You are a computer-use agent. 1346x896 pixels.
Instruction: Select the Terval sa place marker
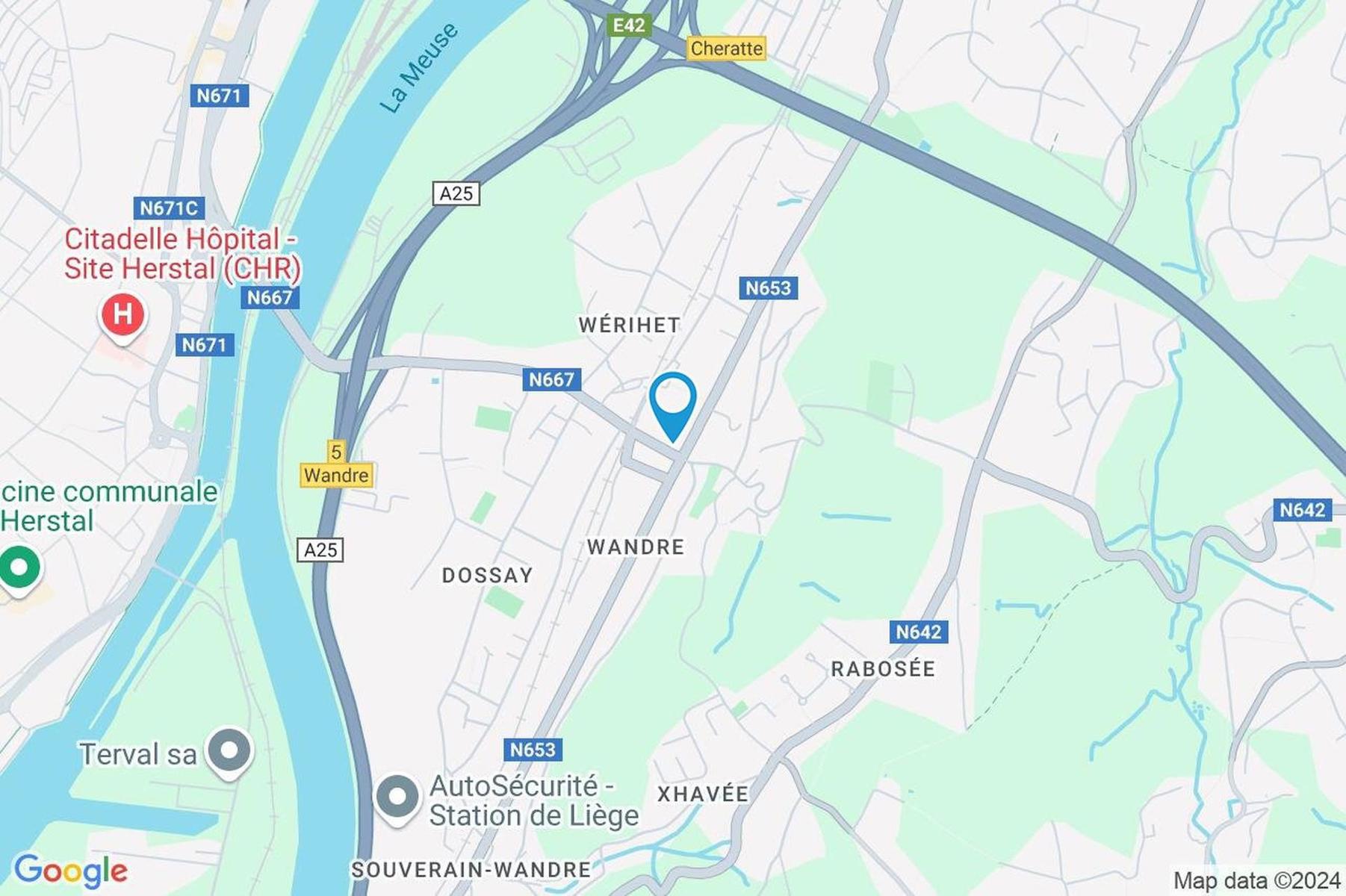(x=229, y=750)
